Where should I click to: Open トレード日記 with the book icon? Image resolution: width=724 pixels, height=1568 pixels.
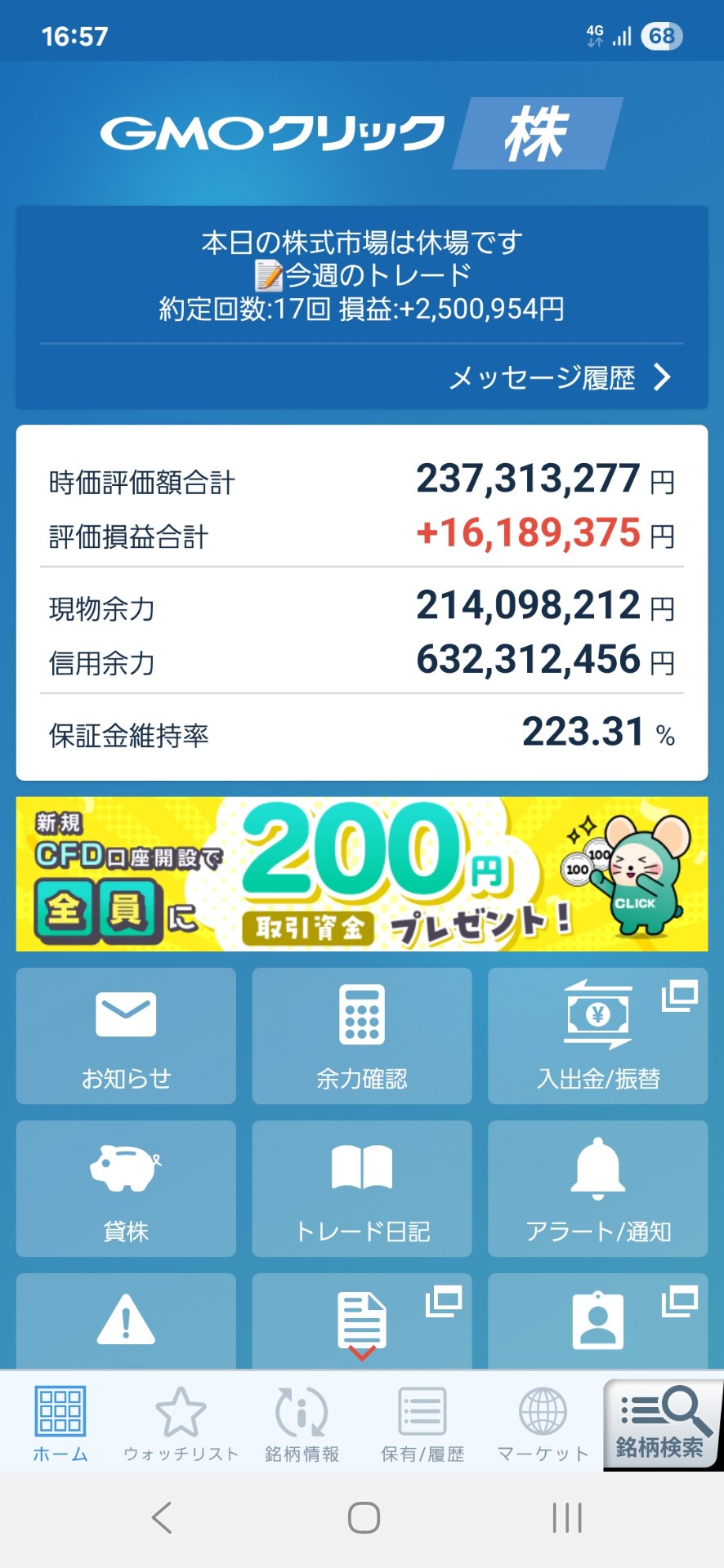pos(360,1188)
